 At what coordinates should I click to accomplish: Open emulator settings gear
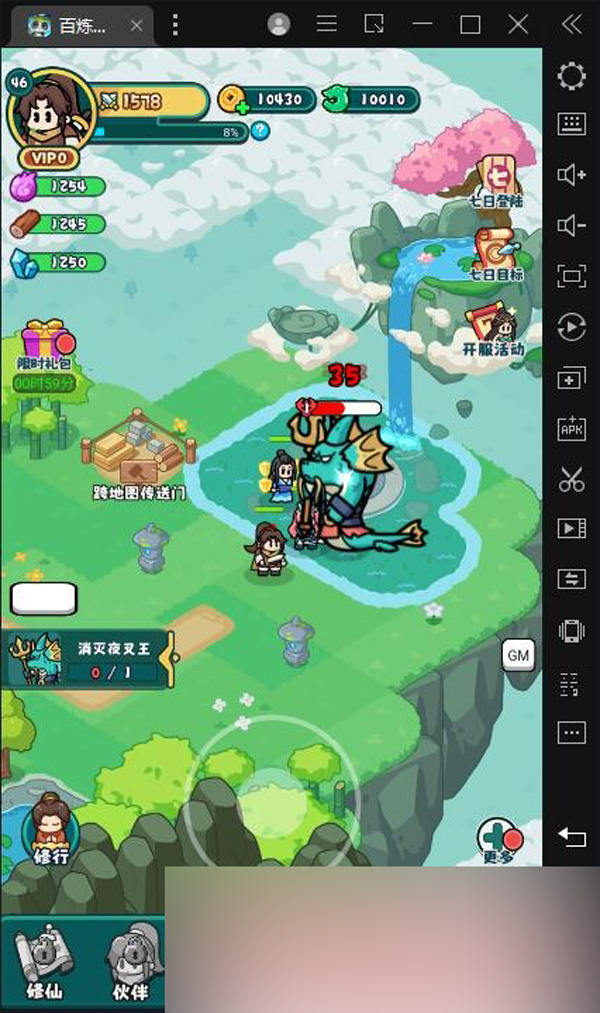(572, 76)
